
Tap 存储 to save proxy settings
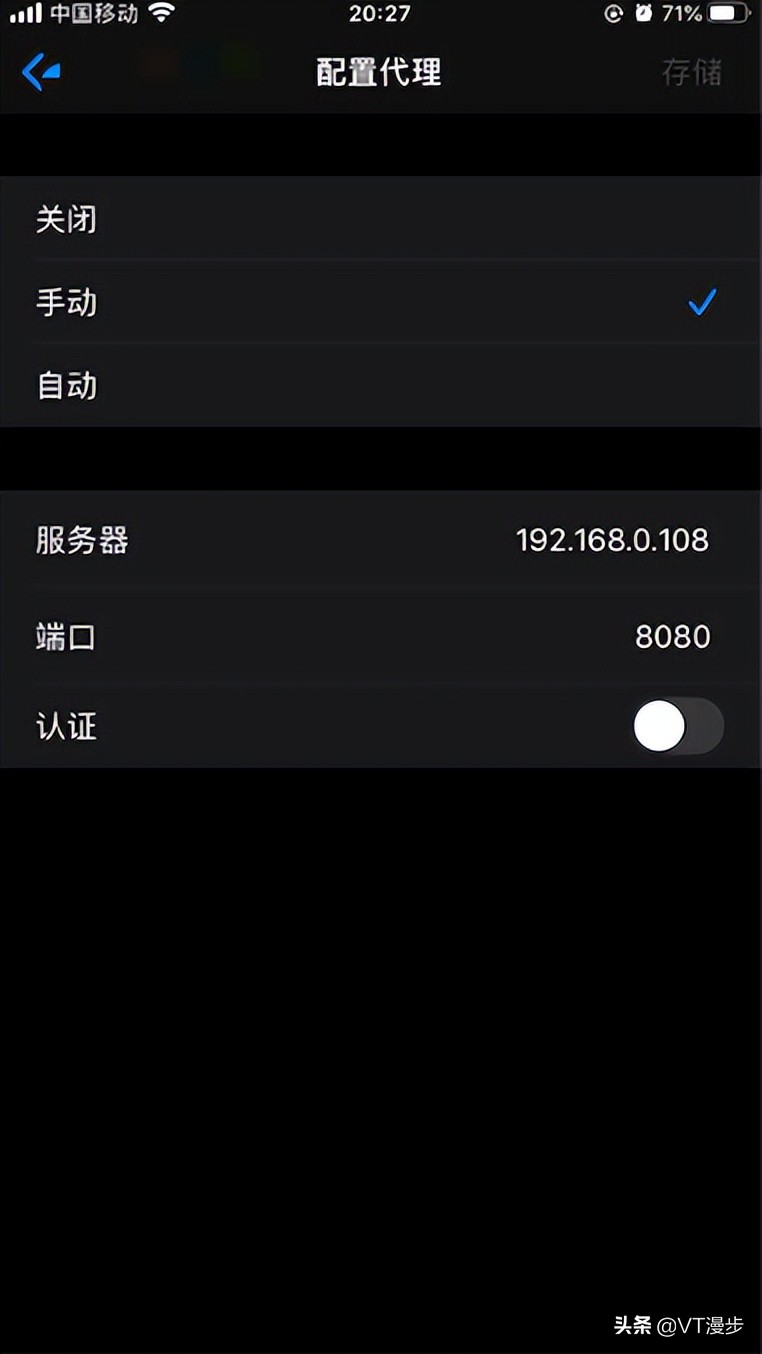691,72
